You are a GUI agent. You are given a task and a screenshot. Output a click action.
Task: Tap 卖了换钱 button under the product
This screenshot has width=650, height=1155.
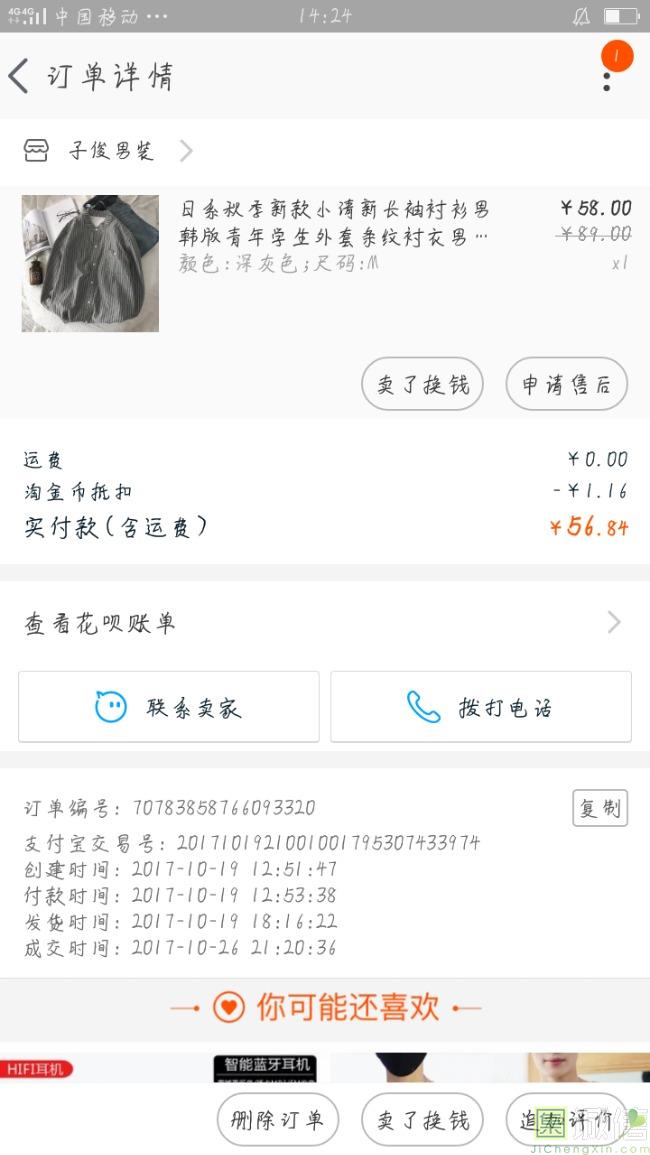422,384
